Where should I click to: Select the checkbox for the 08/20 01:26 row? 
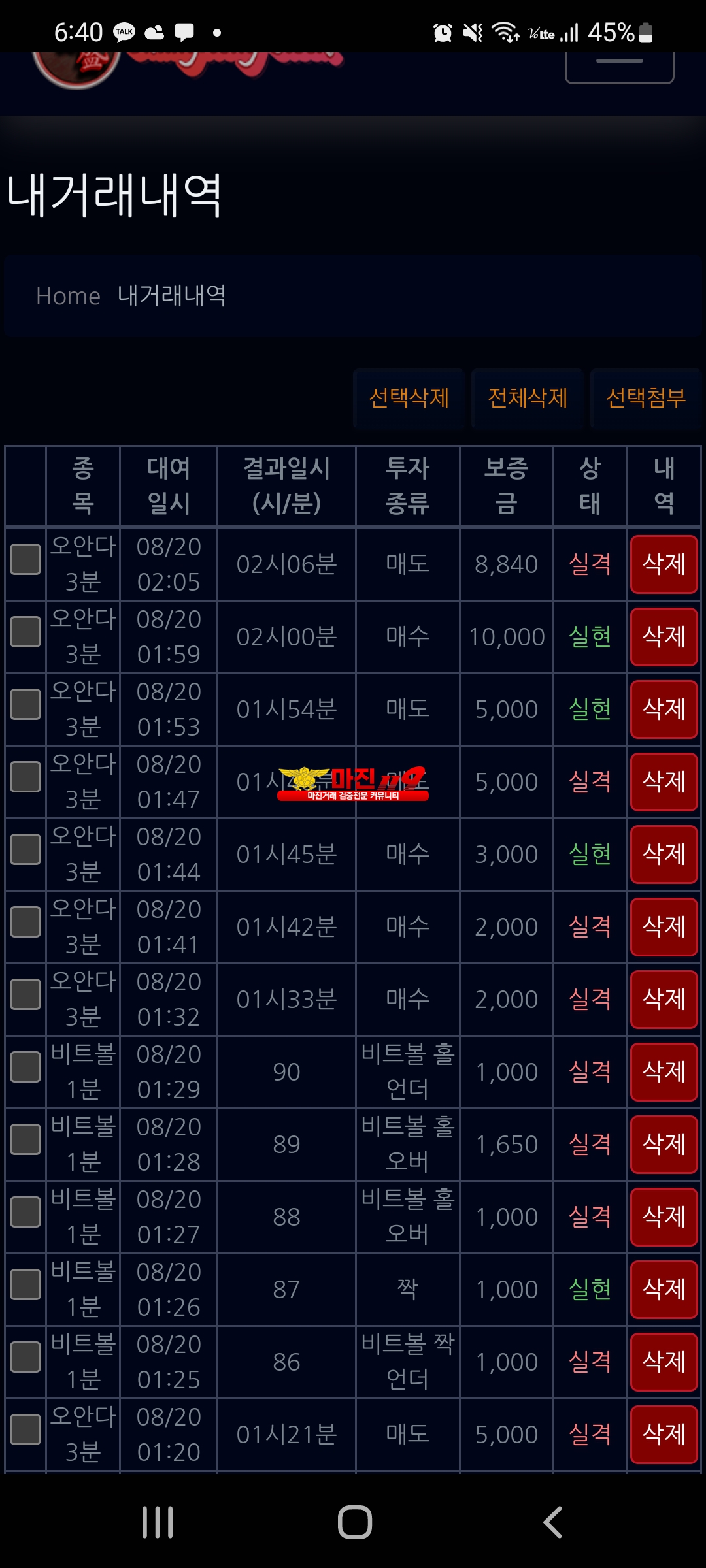pyautogui.click(x=25, y=1285)
